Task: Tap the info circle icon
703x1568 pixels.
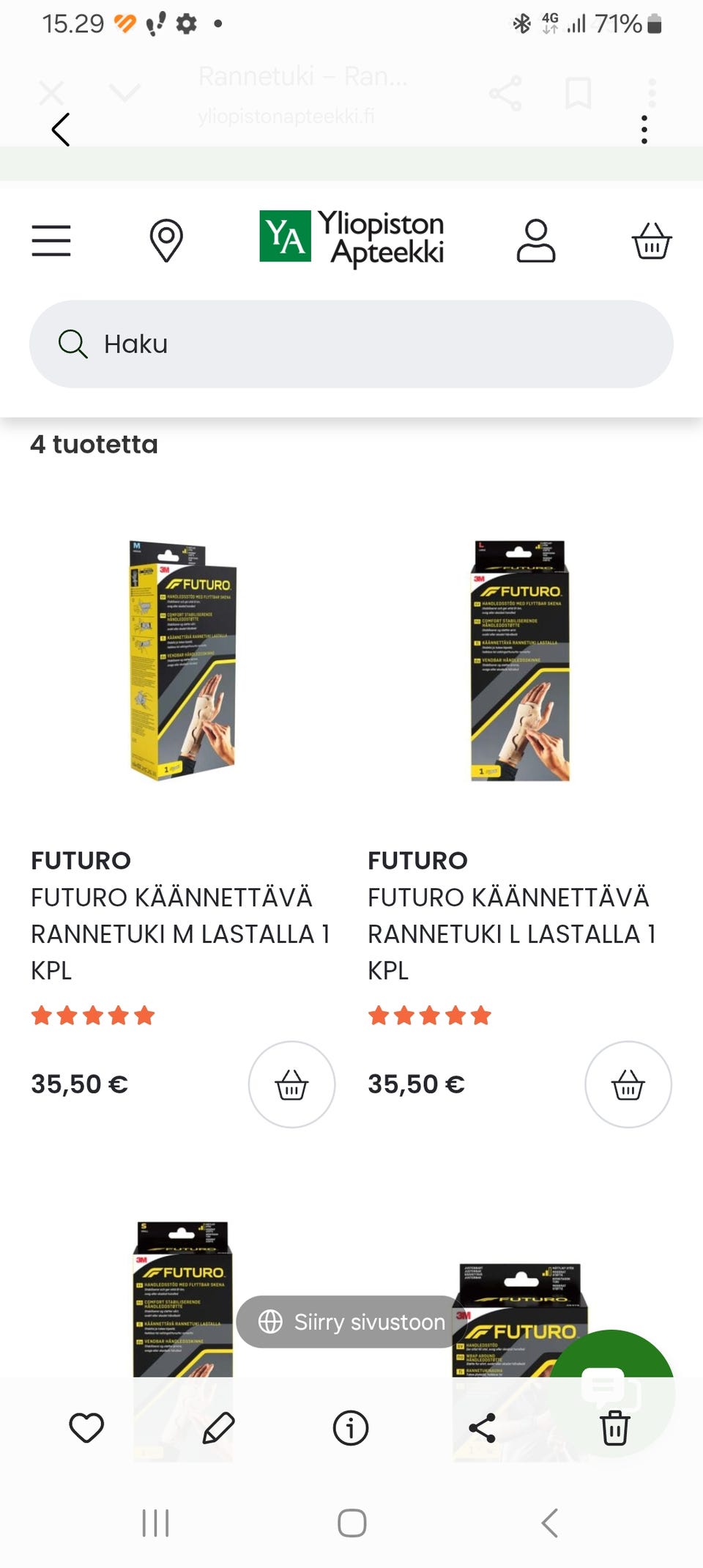Action: pyautogui.click(x=350, y=1427)
